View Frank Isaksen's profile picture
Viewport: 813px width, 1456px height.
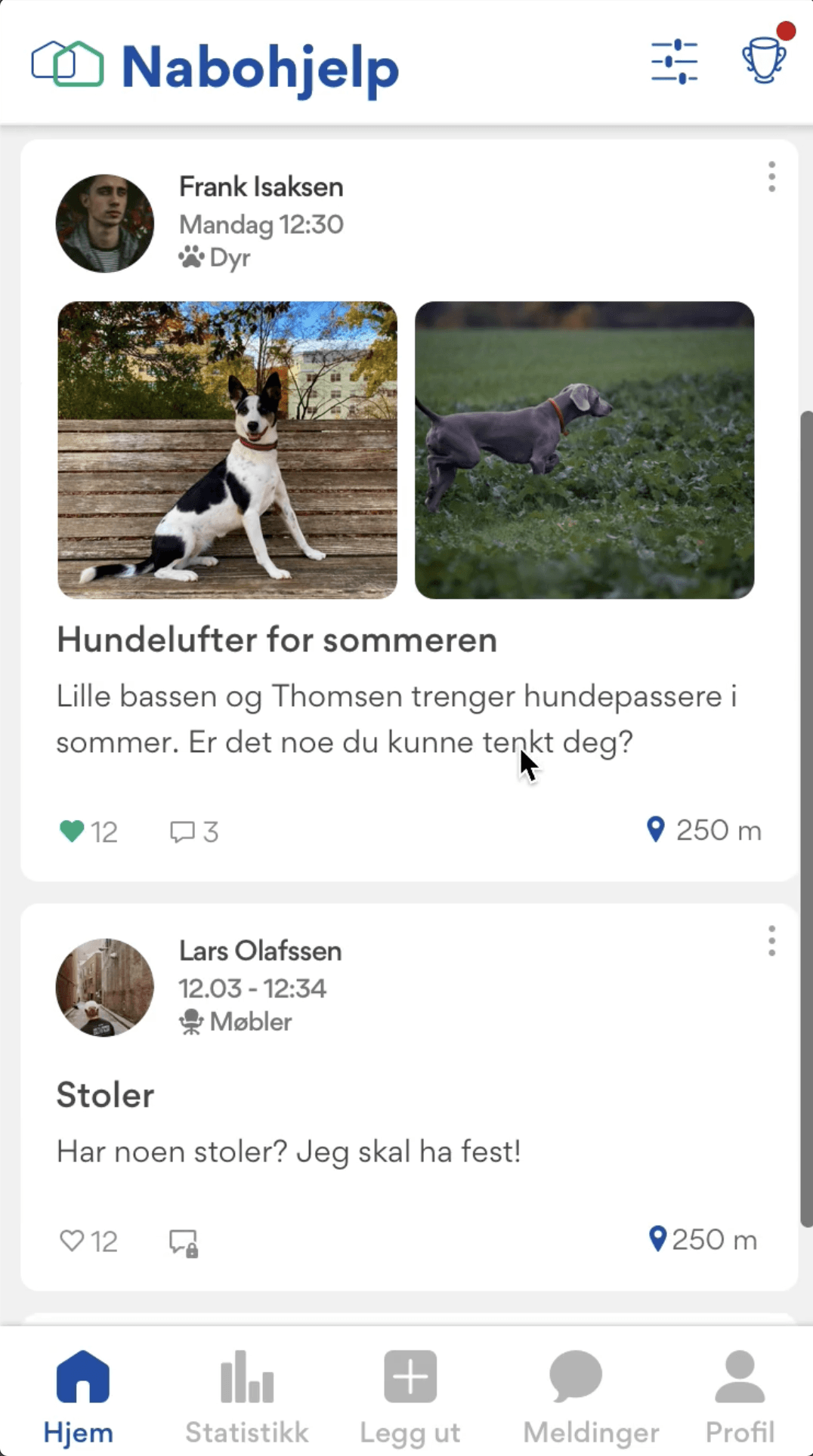105,224
